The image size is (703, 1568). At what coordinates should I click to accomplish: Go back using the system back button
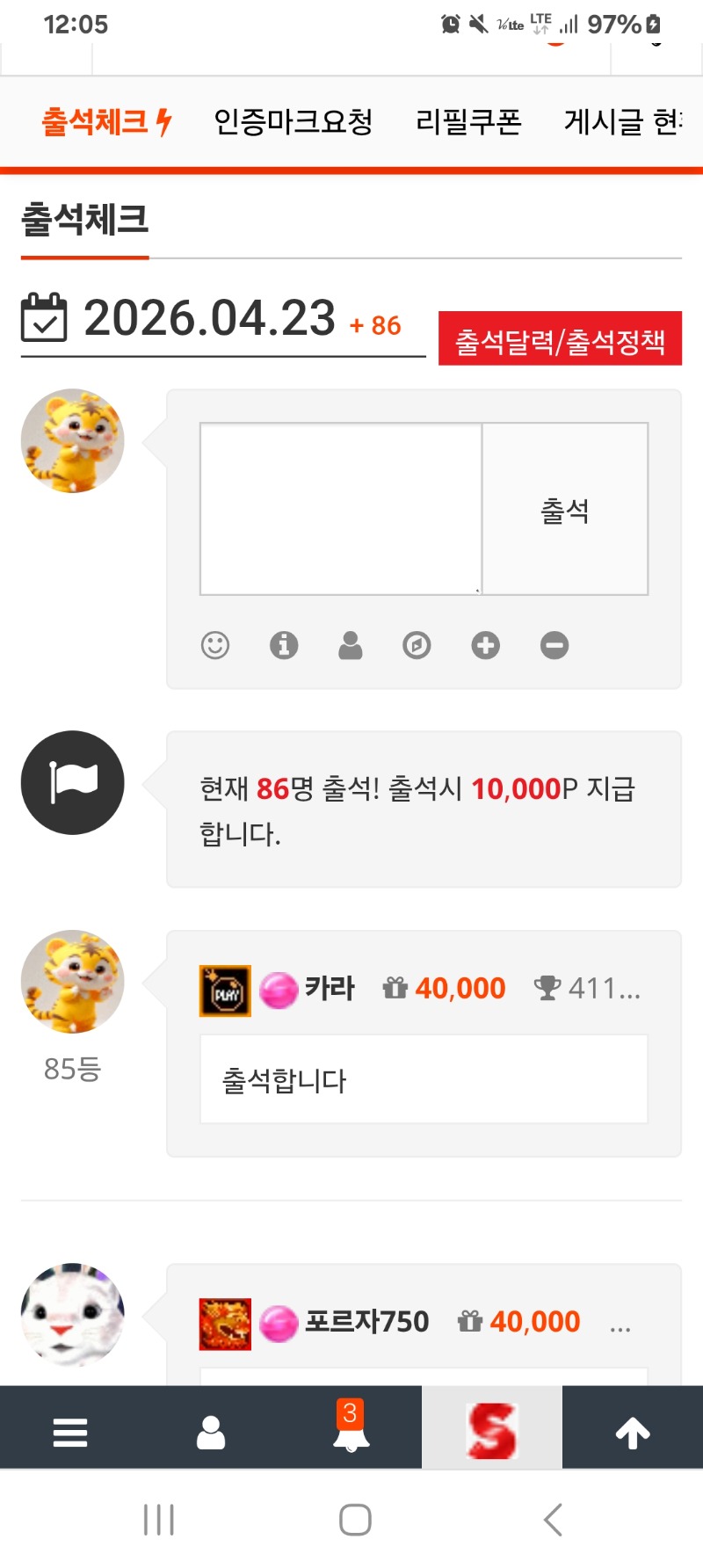tap(552, 1520)
